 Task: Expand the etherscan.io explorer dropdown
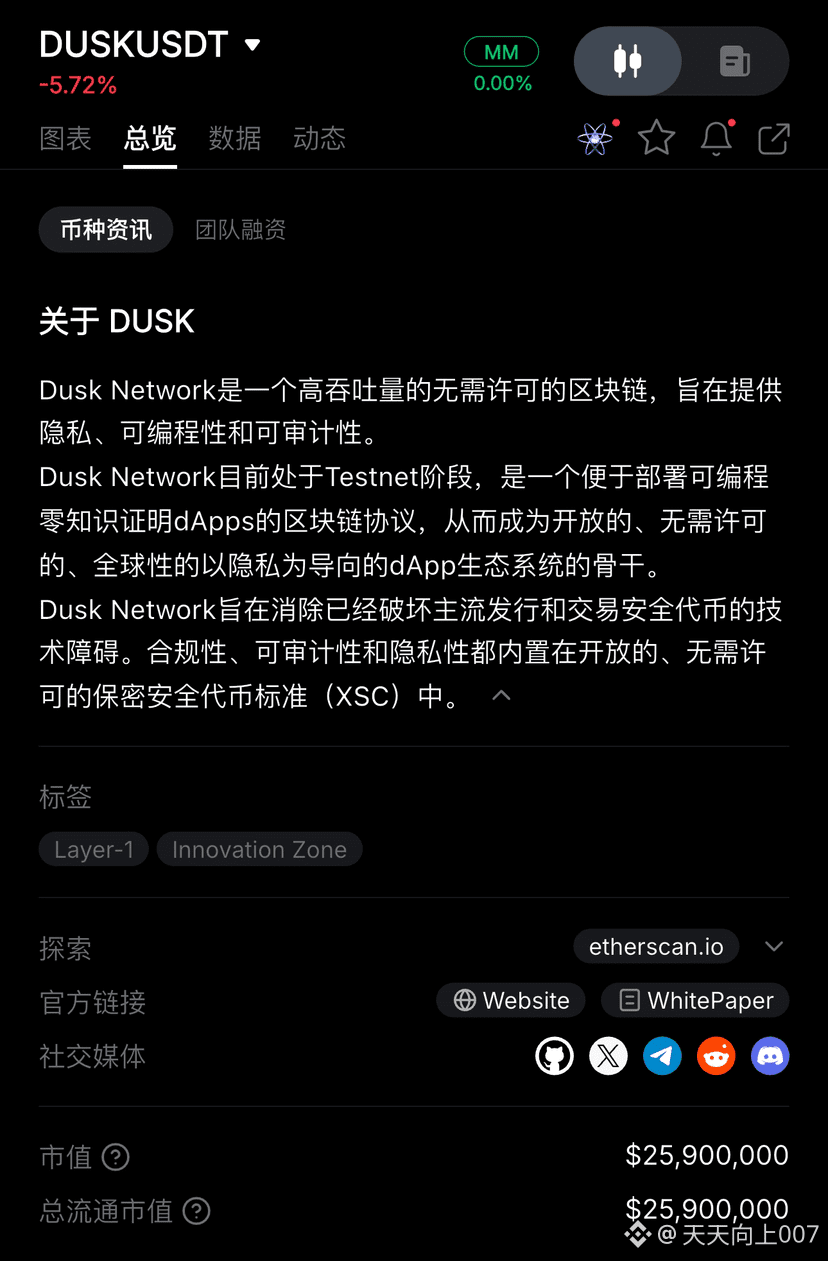point(773,946)
